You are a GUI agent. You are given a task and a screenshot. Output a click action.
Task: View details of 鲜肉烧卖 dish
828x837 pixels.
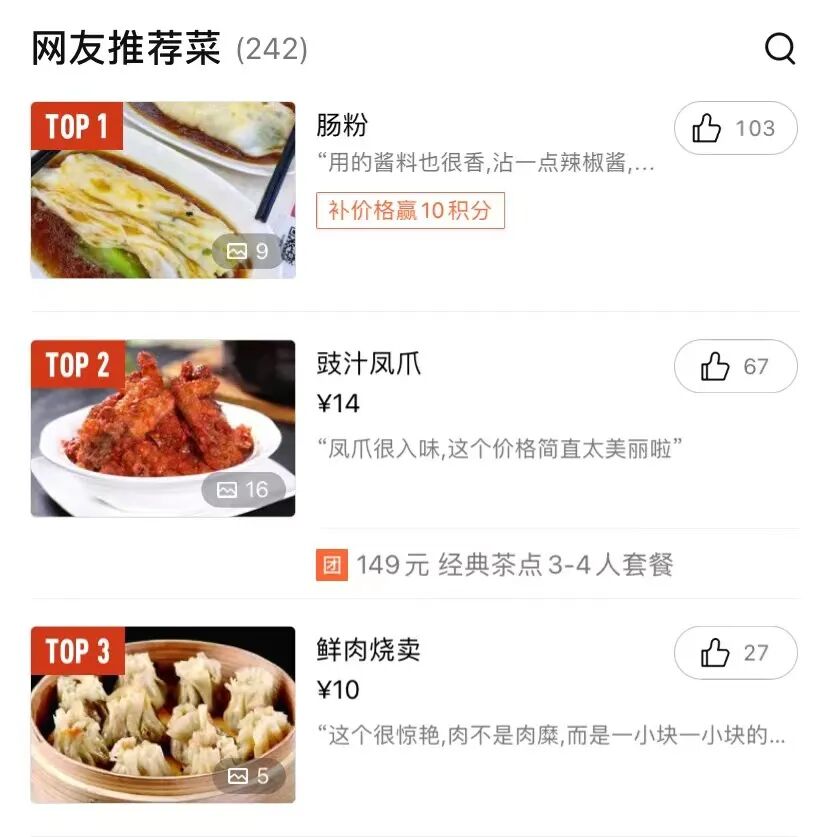coord(369,651)
